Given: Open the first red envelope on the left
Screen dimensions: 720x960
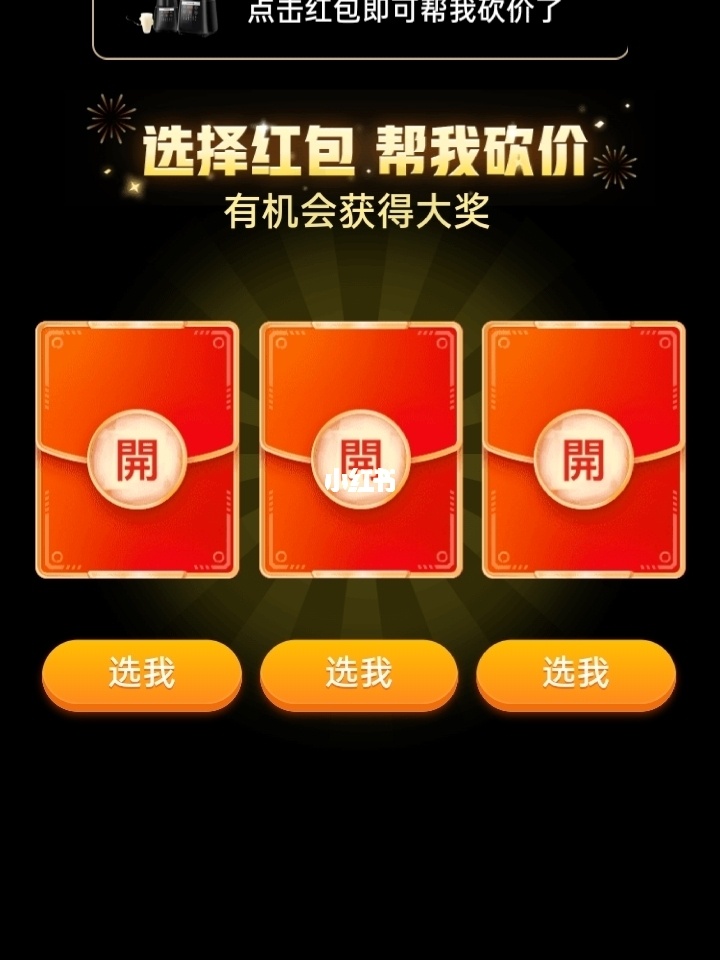Looking at the screenshot, I should [137, 458].
